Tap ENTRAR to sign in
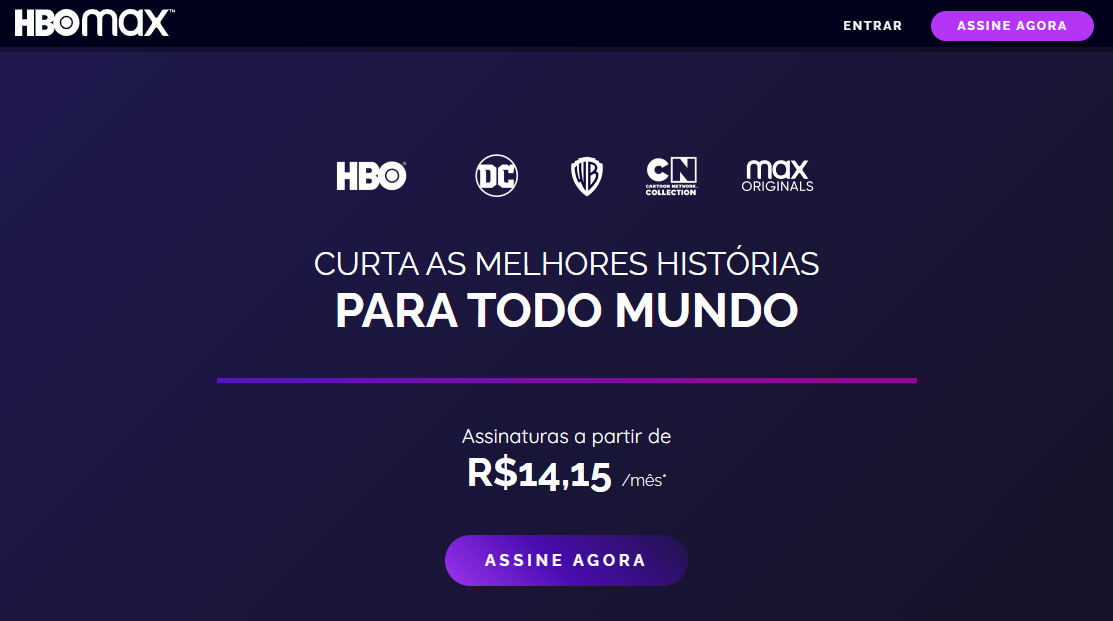The height and width of the screenshot is (621, 1113). (872, 26)
